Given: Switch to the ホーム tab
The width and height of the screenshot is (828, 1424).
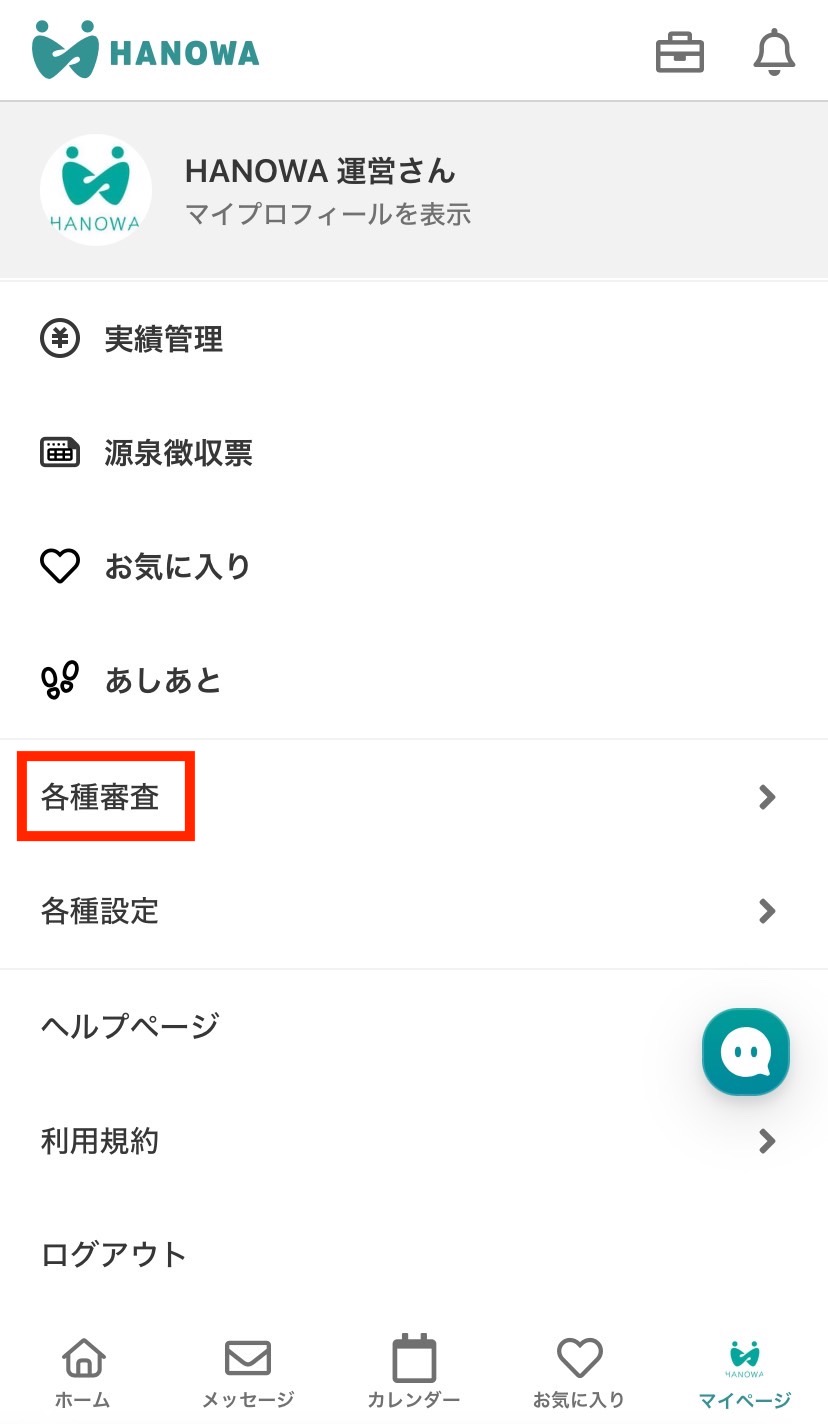Looking at the screenshot, I should [x=83, y=1372].
